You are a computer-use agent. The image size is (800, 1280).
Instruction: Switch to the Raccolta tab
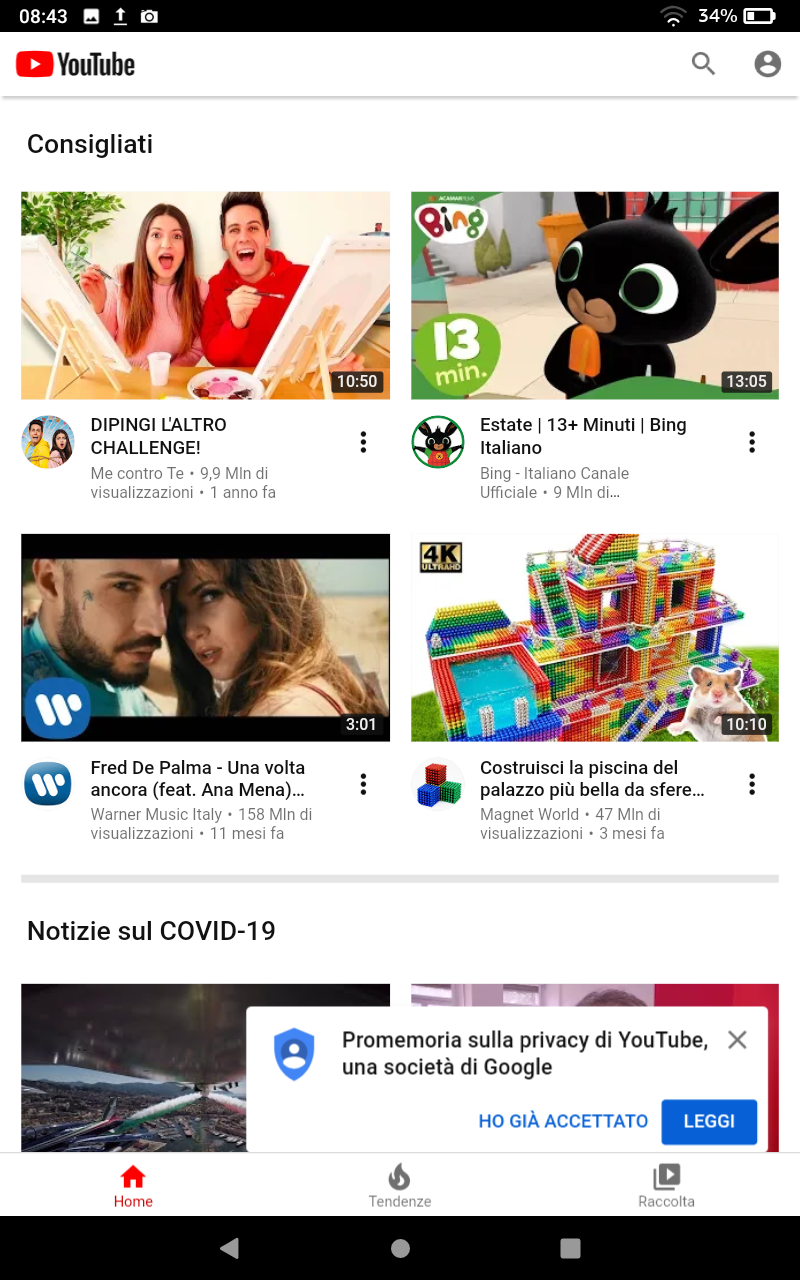666,1186
